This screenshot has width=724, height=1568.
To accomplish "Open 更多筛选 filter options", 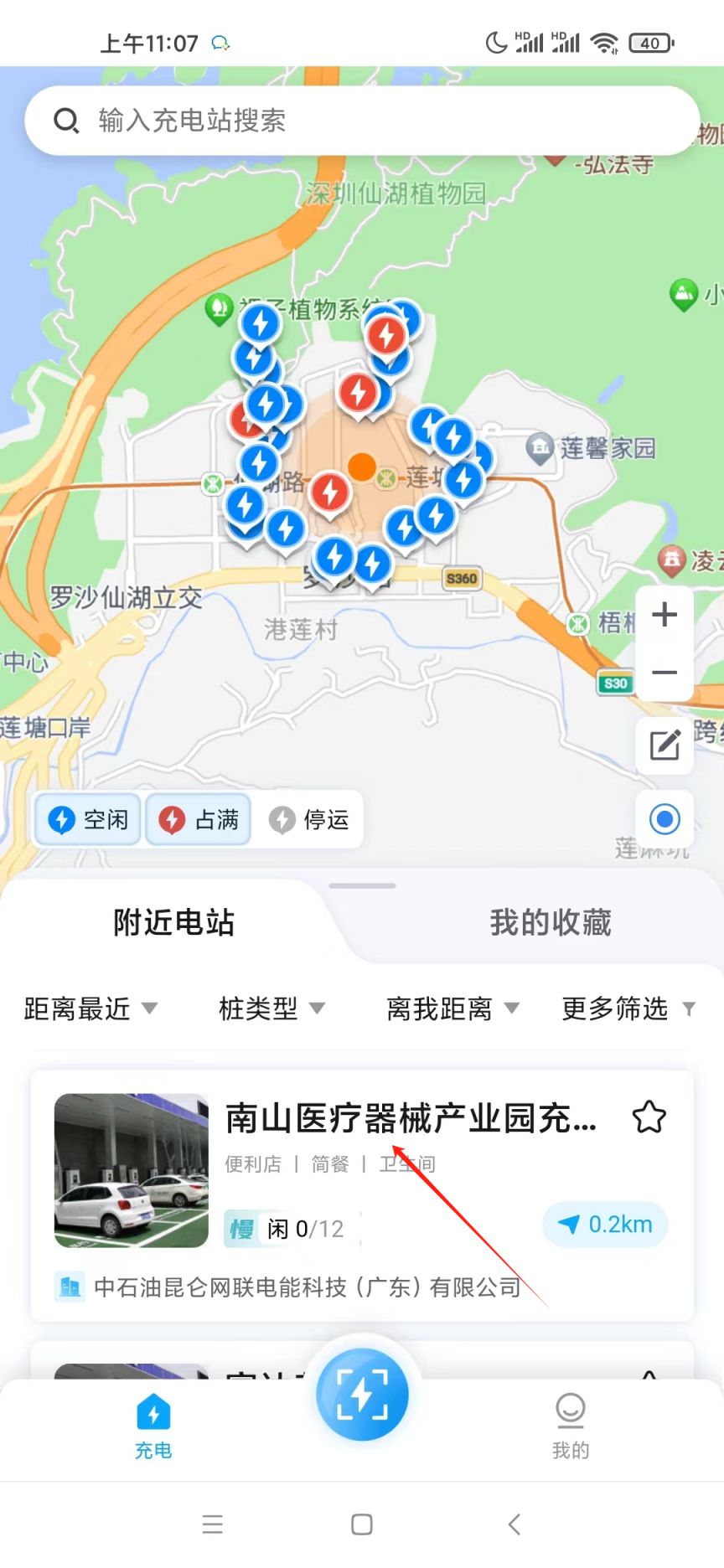I will 628,1008.
